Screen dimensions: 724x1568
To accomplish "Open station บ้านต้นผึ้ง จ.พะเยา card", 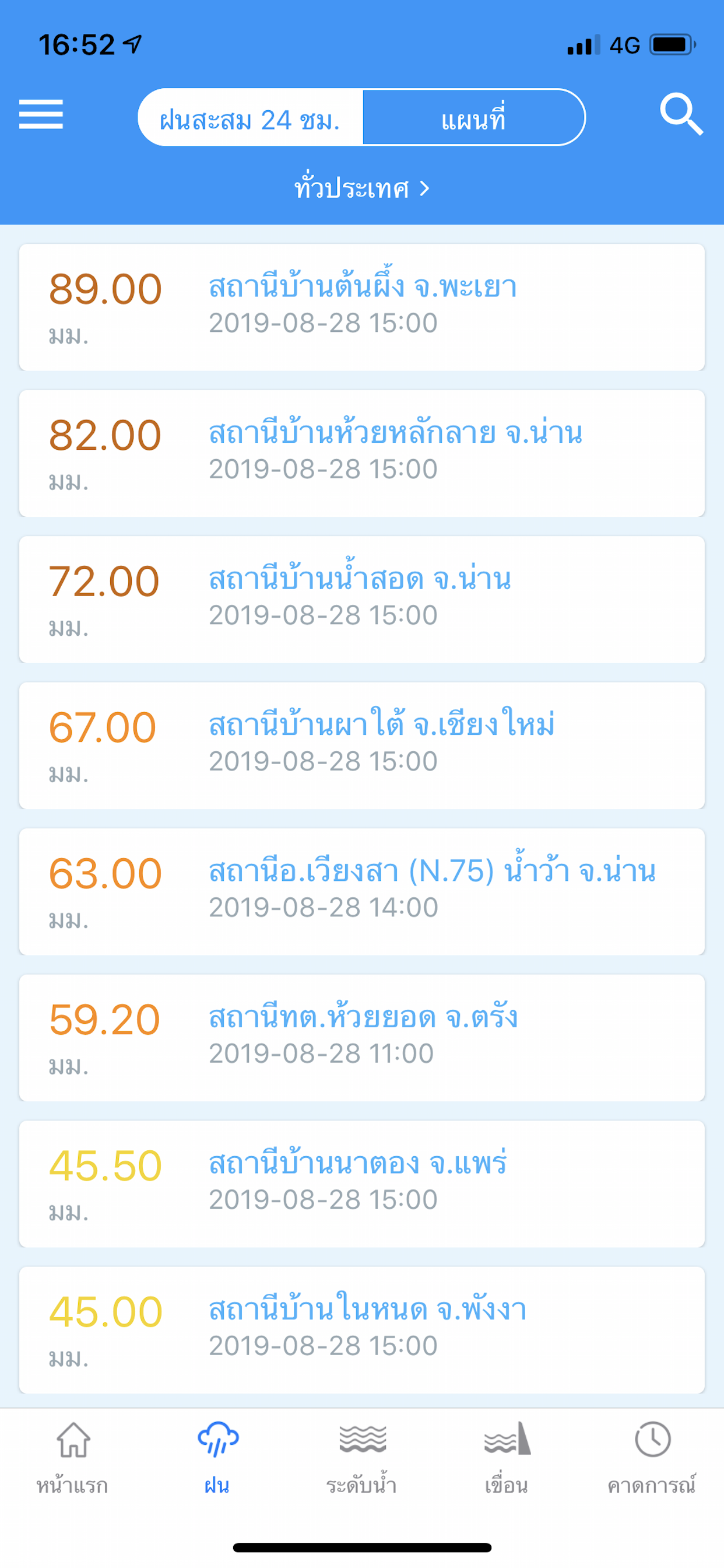I will click(362, 307).
